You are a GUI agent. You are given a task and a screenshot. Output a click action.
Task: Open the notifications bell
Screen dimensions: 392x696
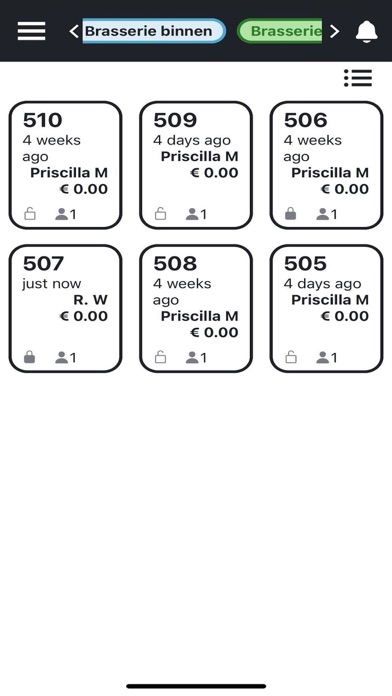pos(367,32)
